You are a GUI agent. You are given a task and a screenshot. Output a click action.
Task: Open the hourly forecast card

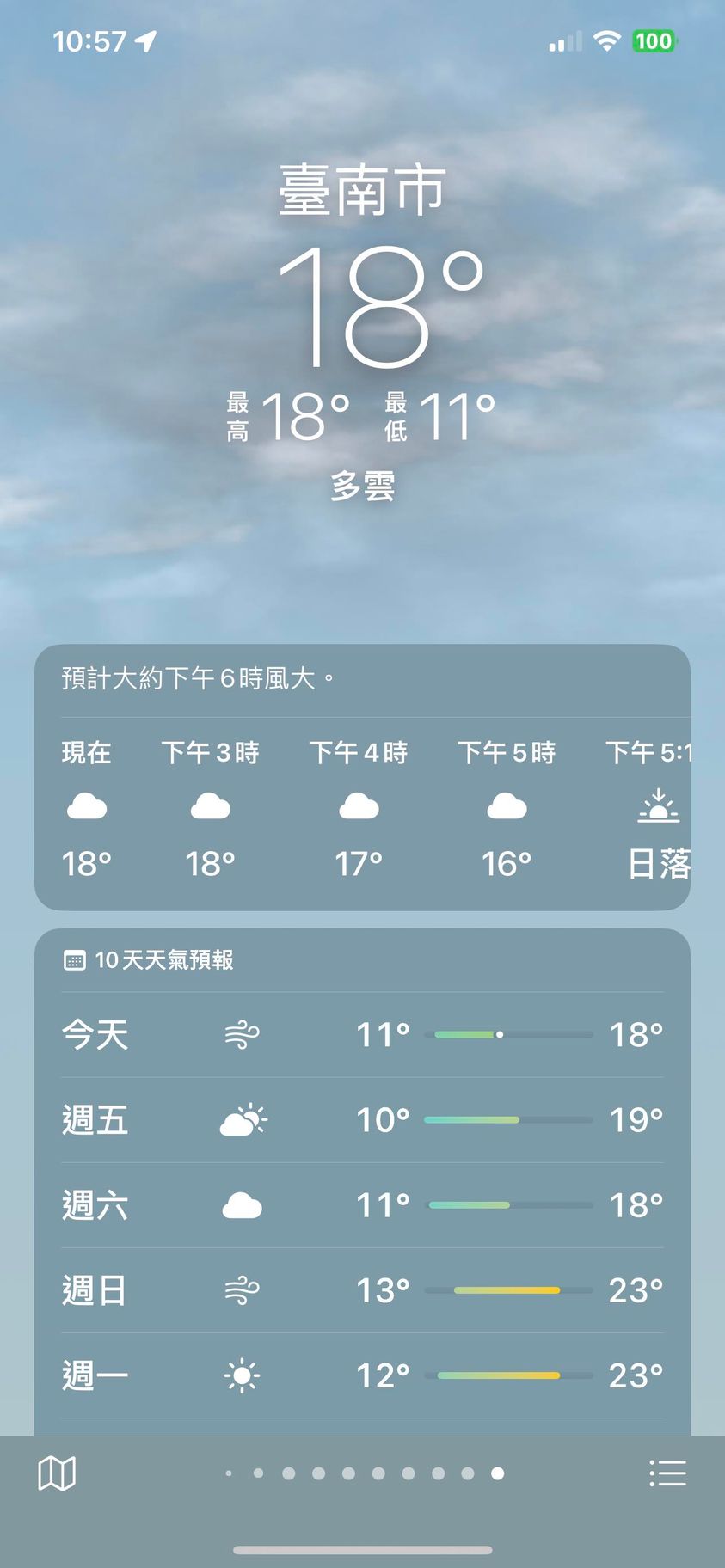362,808
